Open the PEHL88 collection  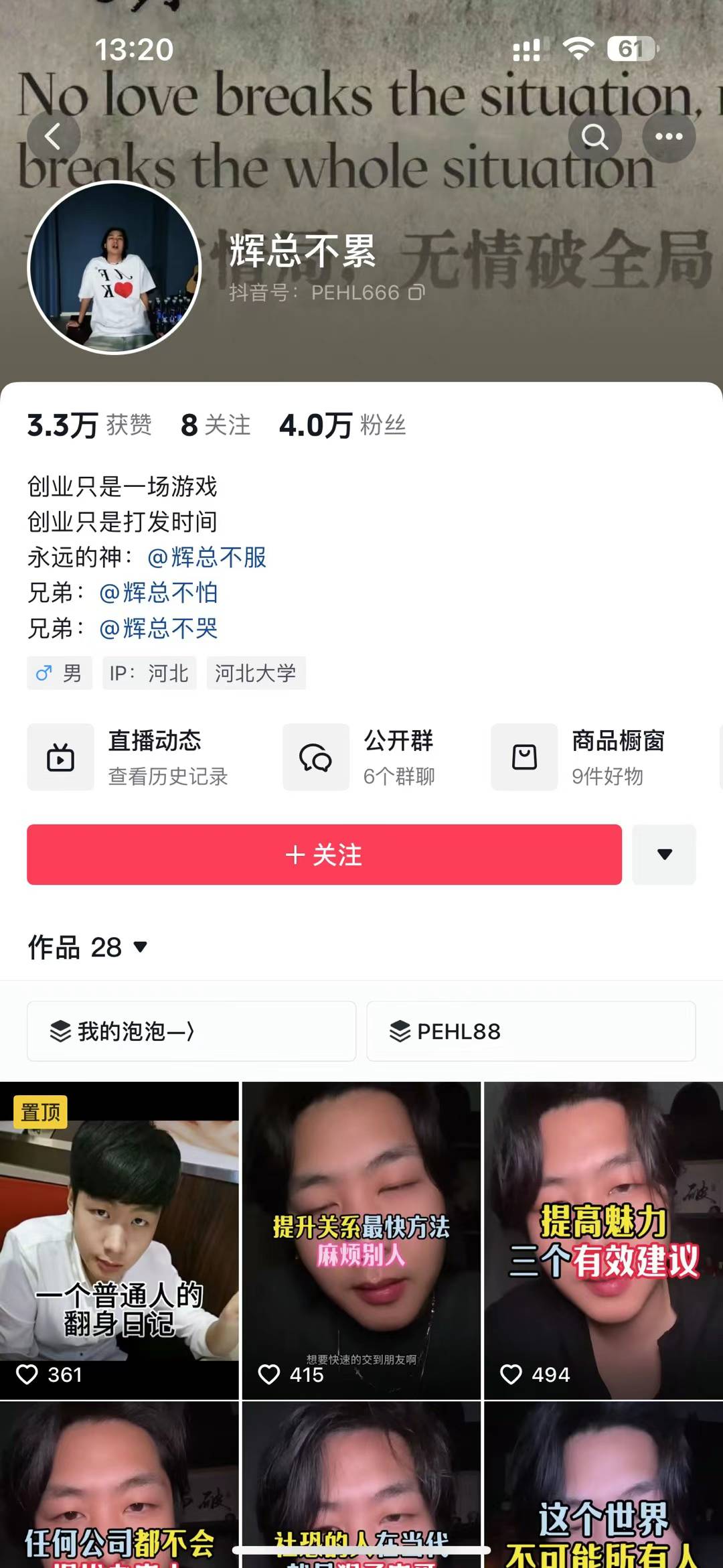click(x=531, y=1031)
